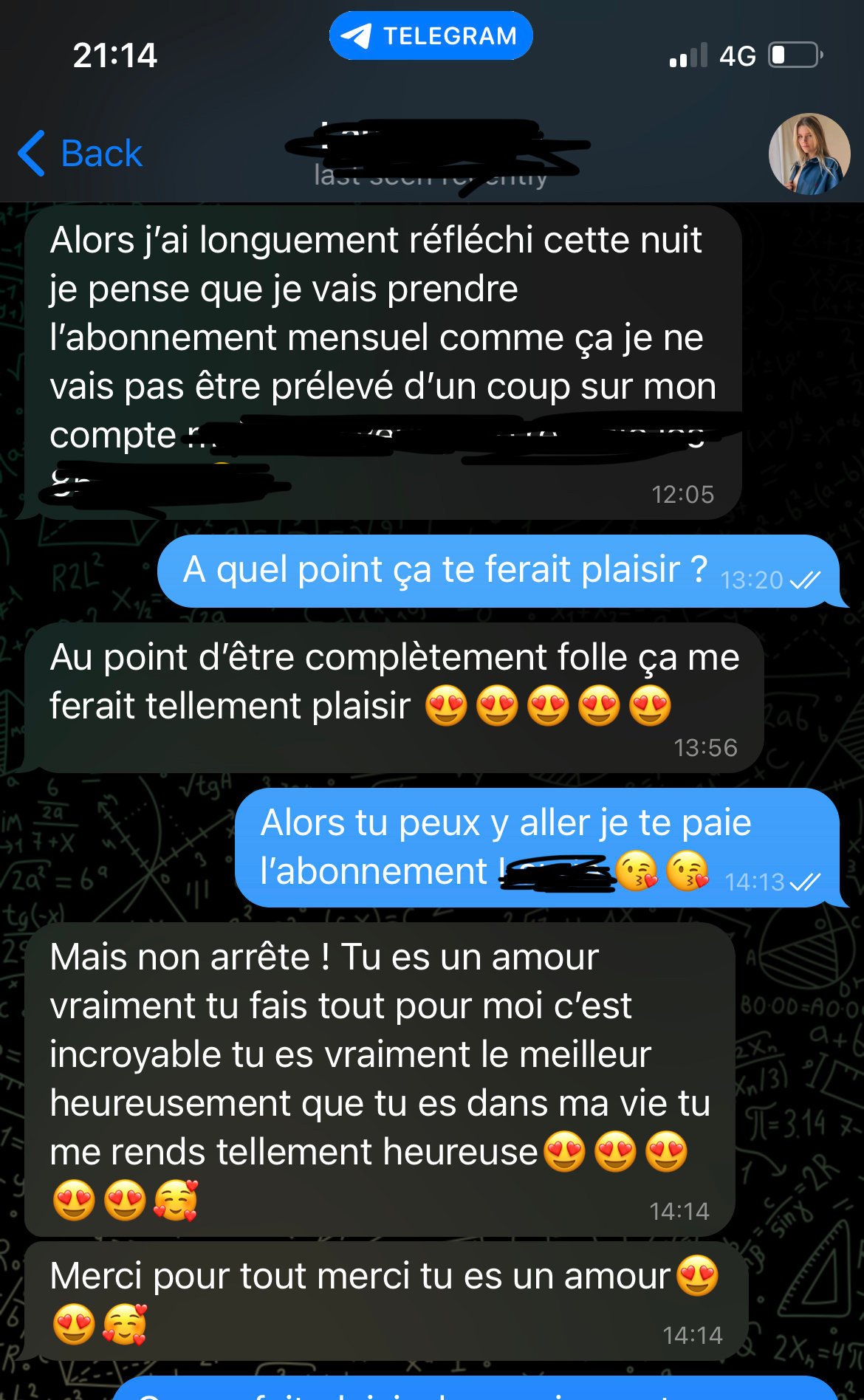The image size is (864, 1400).
Task: Return to Telegram via the status bar pill
Action: point(431,35)
